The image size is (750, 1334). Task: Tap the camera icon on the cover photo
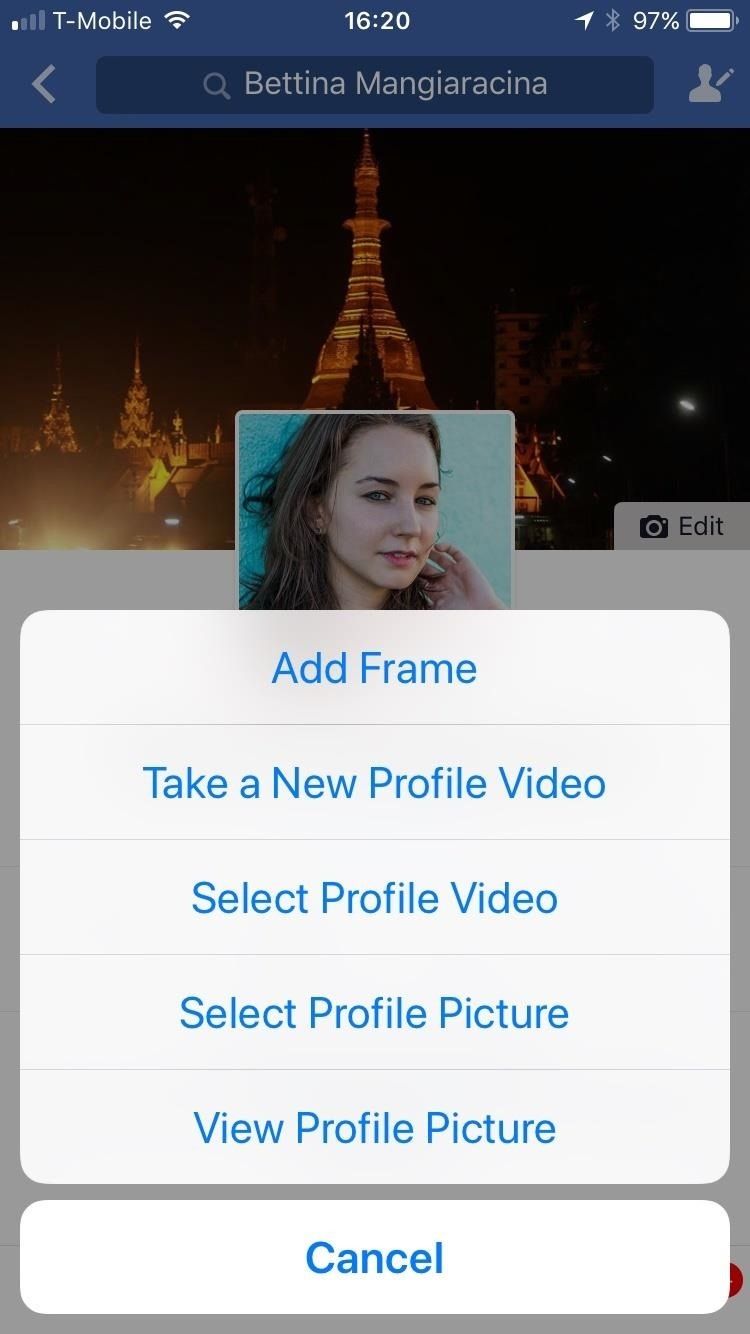(653, 526)
